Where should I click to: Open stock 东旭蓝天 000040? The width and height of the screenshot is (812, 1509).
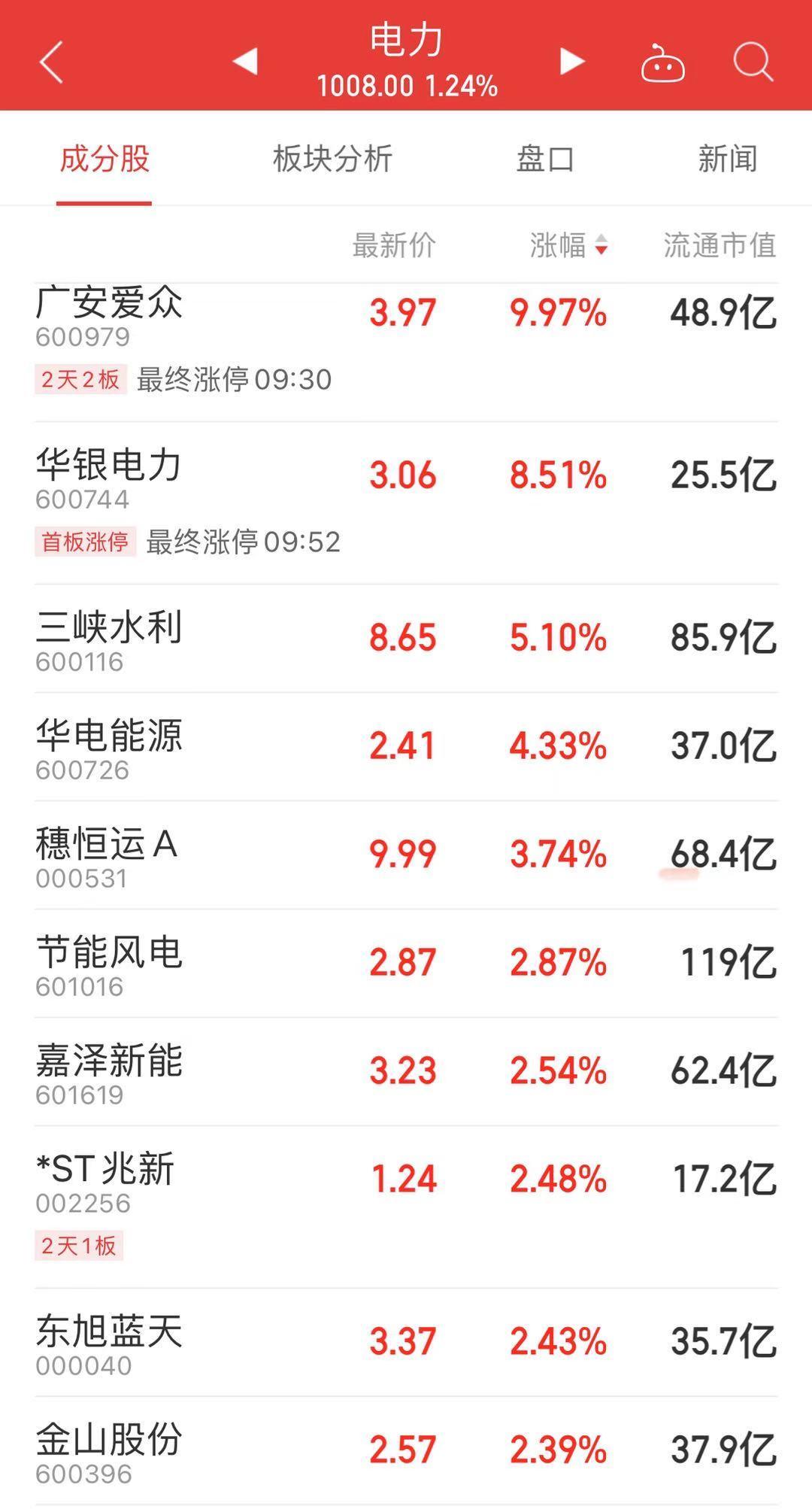coord(406,1343)
